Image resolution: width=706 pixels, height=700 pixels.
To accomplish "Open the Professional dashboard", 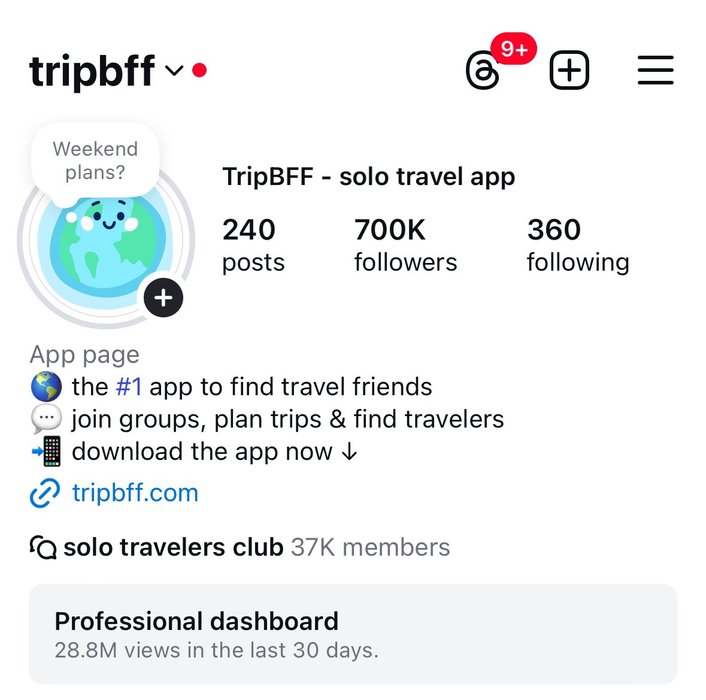I will [x=352, y=634].
